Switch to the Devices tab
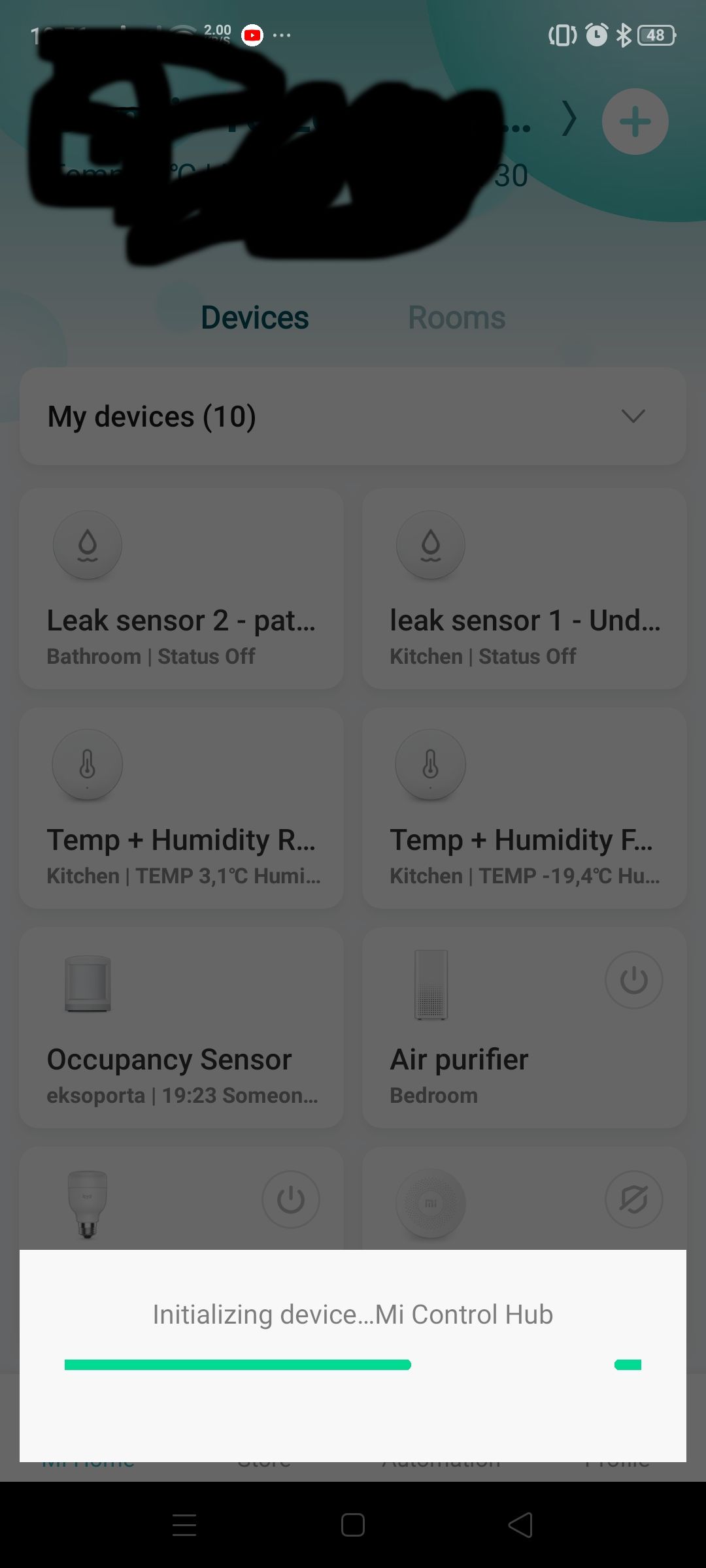 click(x=254, y=318)
